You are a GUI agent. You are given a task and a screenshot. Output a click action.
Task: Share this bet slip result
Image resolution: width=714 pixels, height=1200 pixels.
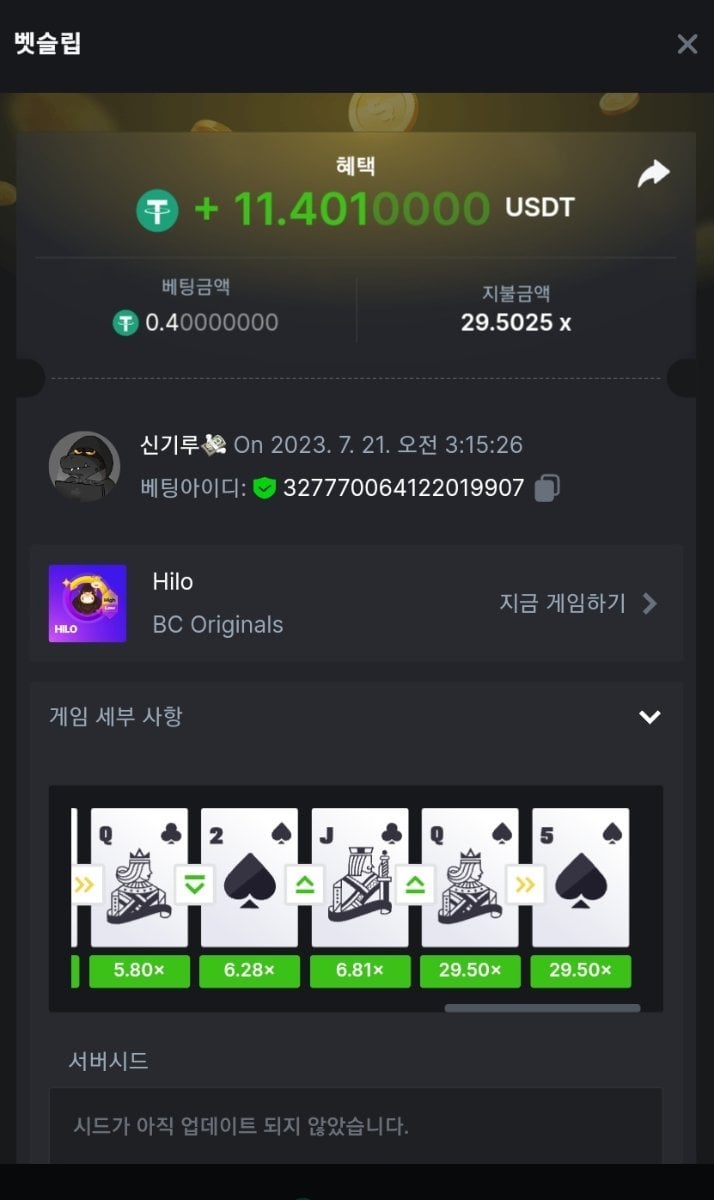tap(653, 174)
